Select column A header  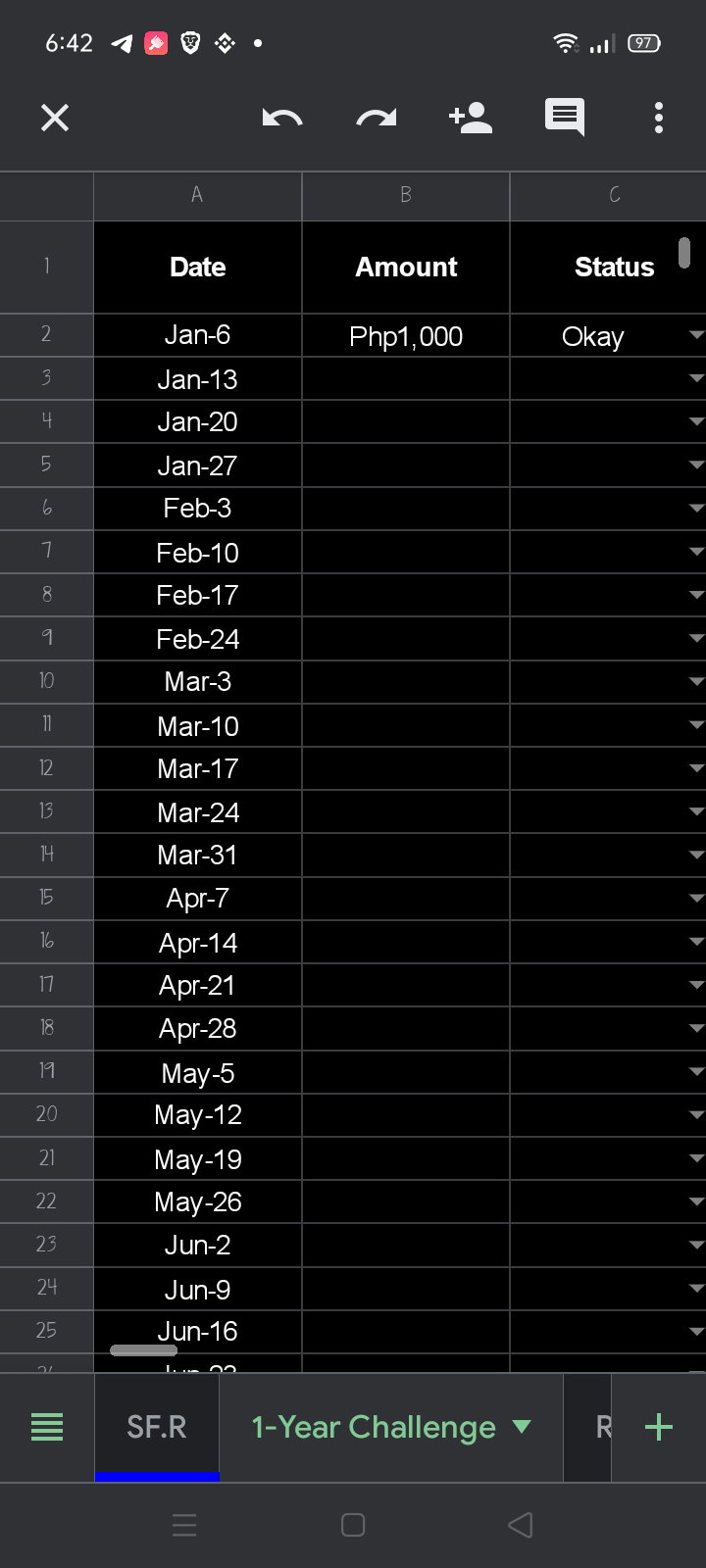click(197, 195)
